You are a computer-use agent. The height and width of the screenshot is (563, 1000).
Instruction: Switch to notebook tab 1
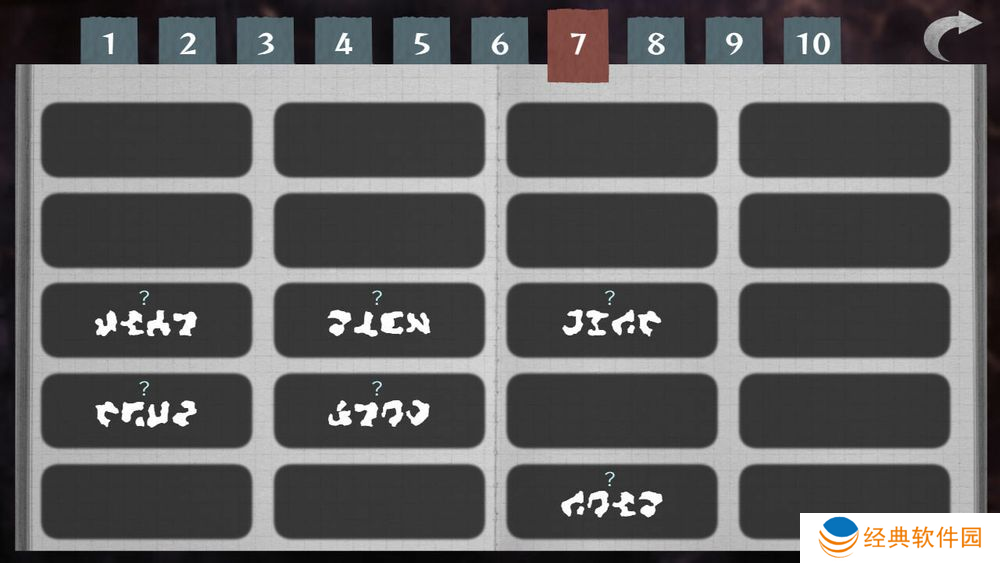coord(109,43)
